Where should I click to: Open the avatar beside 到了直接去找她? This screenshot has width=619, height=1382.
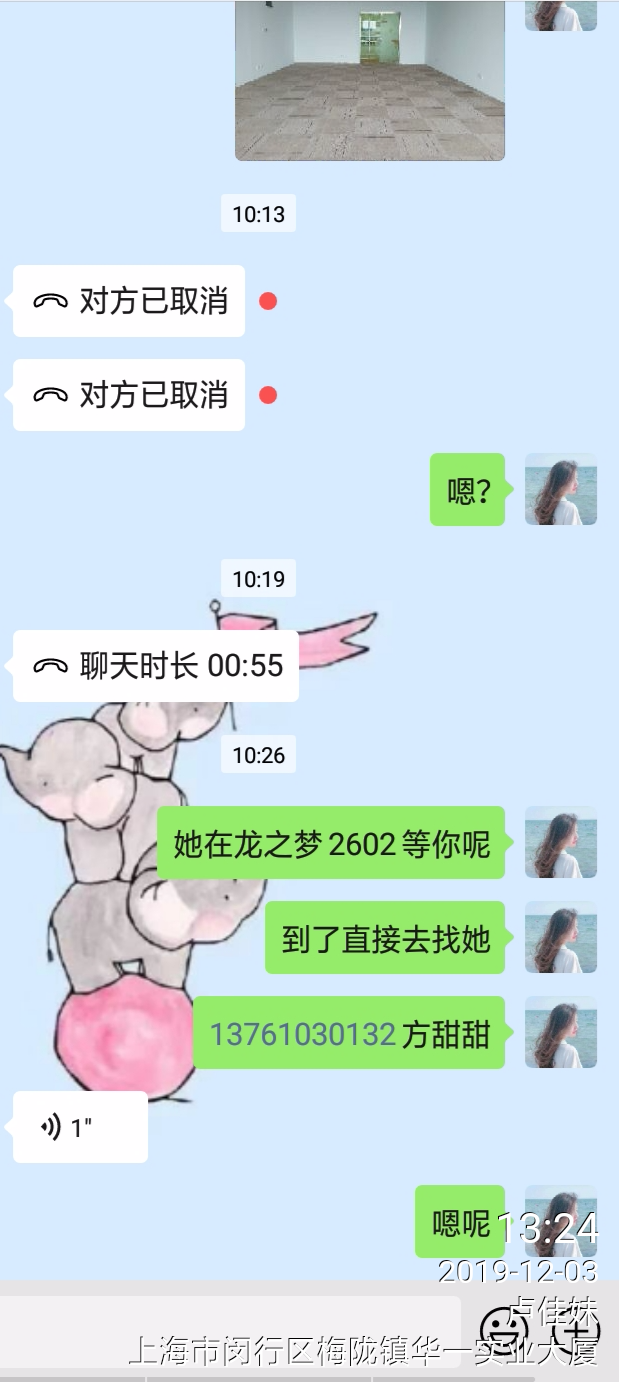[x=561, y=938]
